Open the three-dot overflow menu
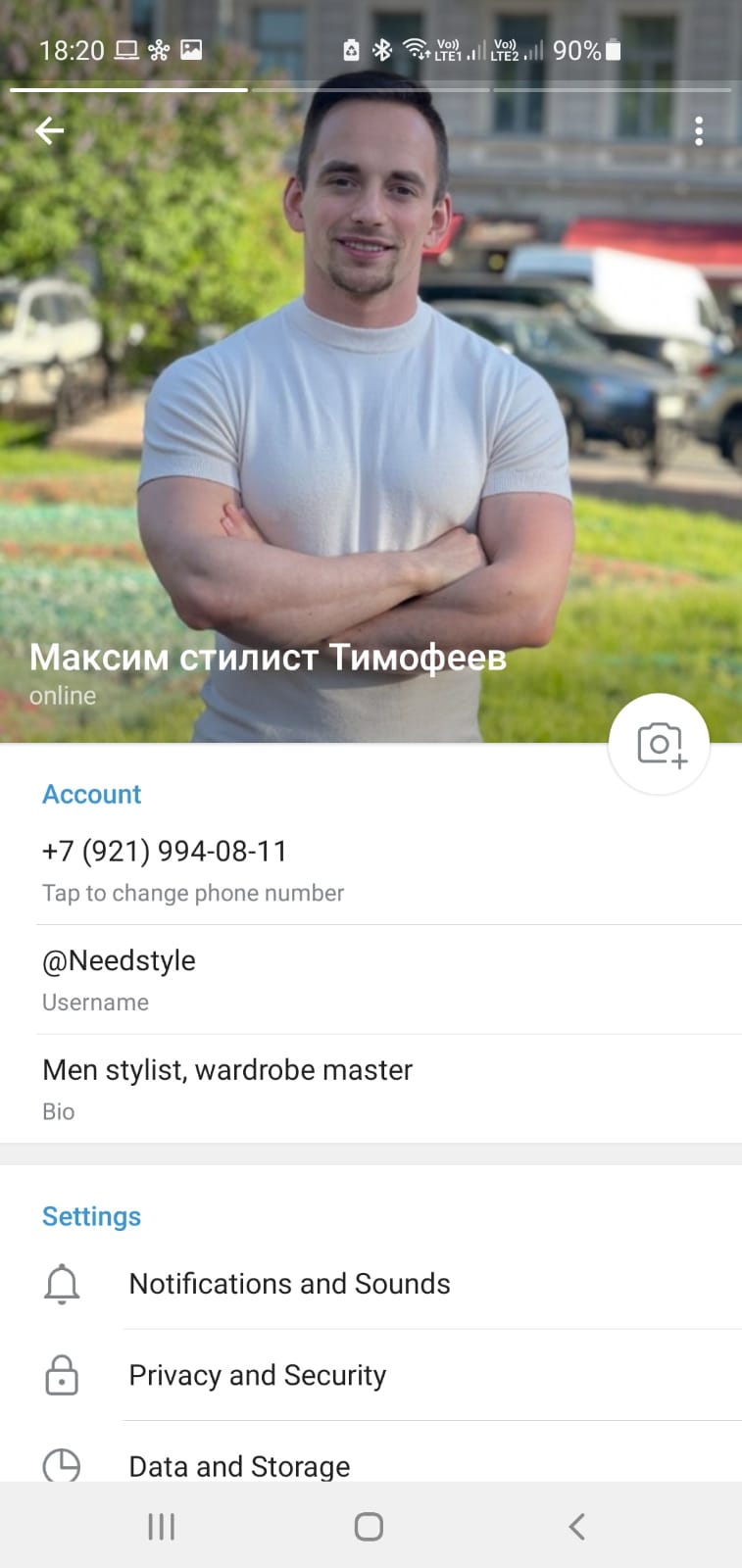This screenshot has width=742, height=1568. [x=699, y=131]
